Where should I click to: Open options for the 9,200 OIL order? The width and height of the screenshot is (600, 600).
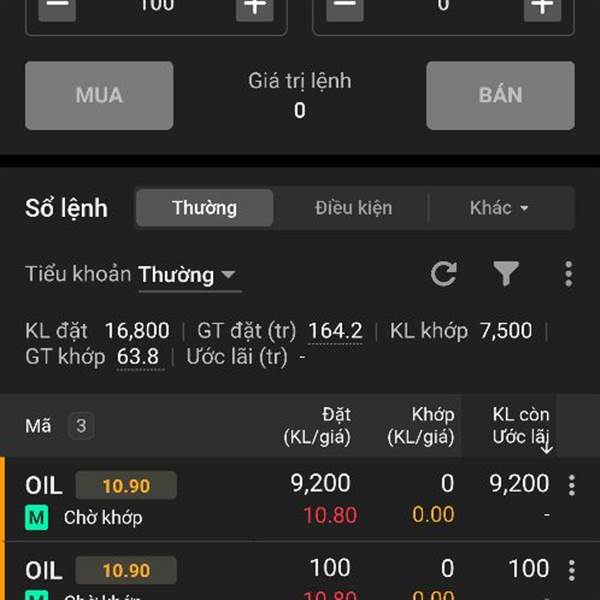pyautogui.click(x=572, y=485)
